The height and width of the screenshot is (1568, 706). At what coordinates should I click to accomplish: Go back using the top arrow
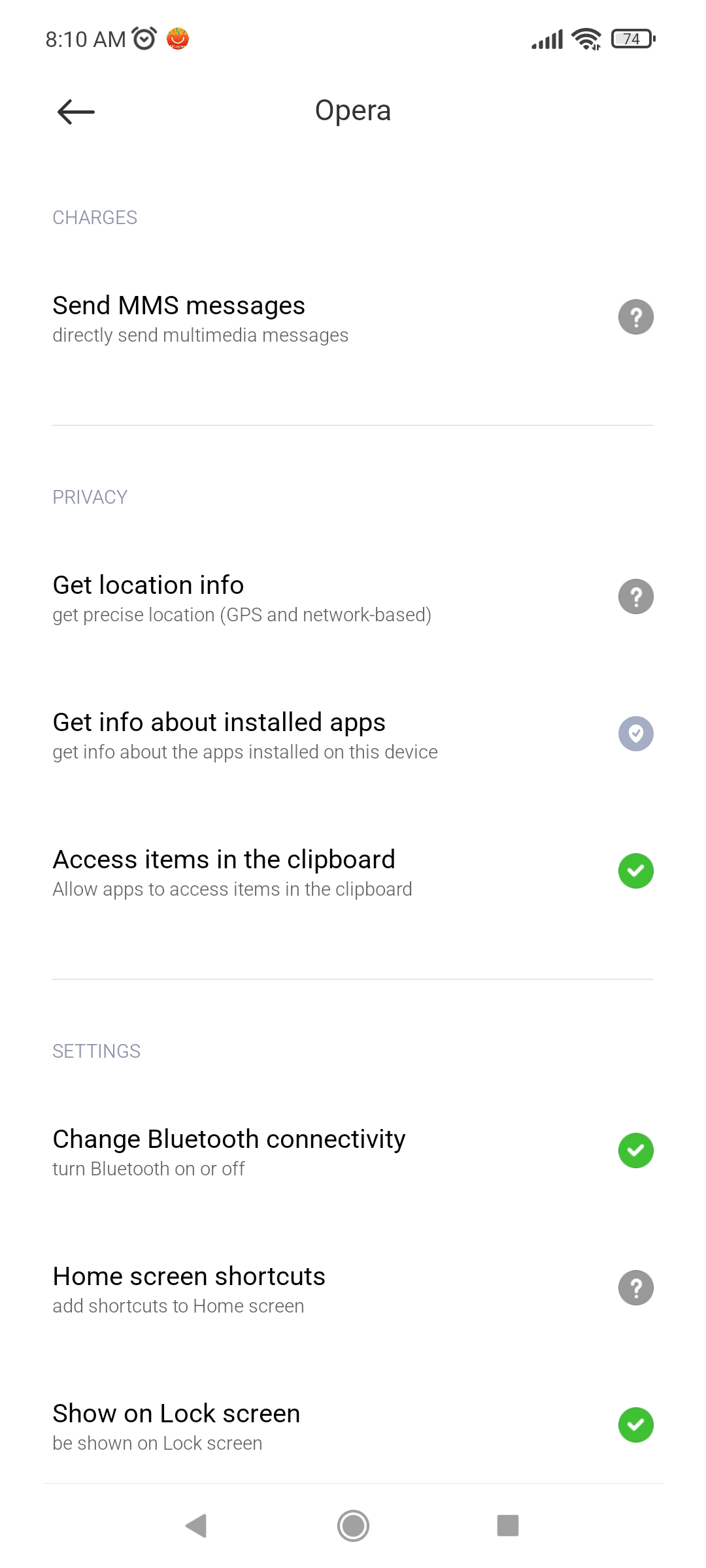[x=76, y=112]
